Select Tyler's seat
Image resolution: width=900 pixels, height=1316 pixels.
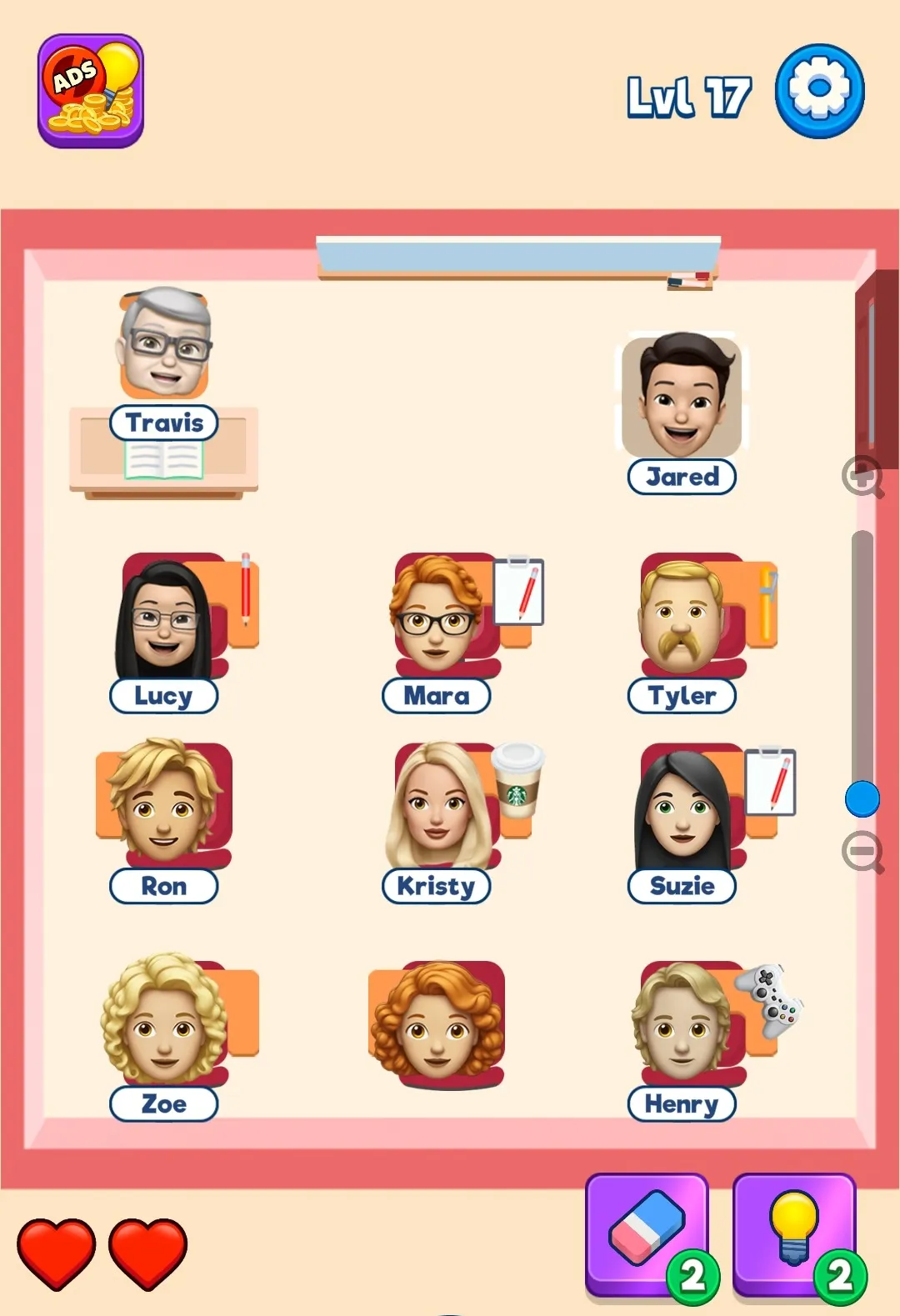point(682,618)
